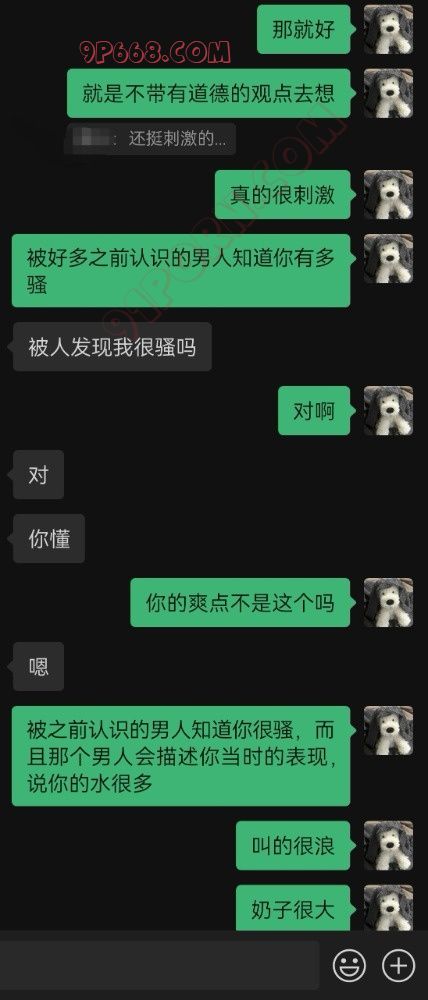Open the emoji picker
The image size is (428, 1000).
(x=350, y=966)
